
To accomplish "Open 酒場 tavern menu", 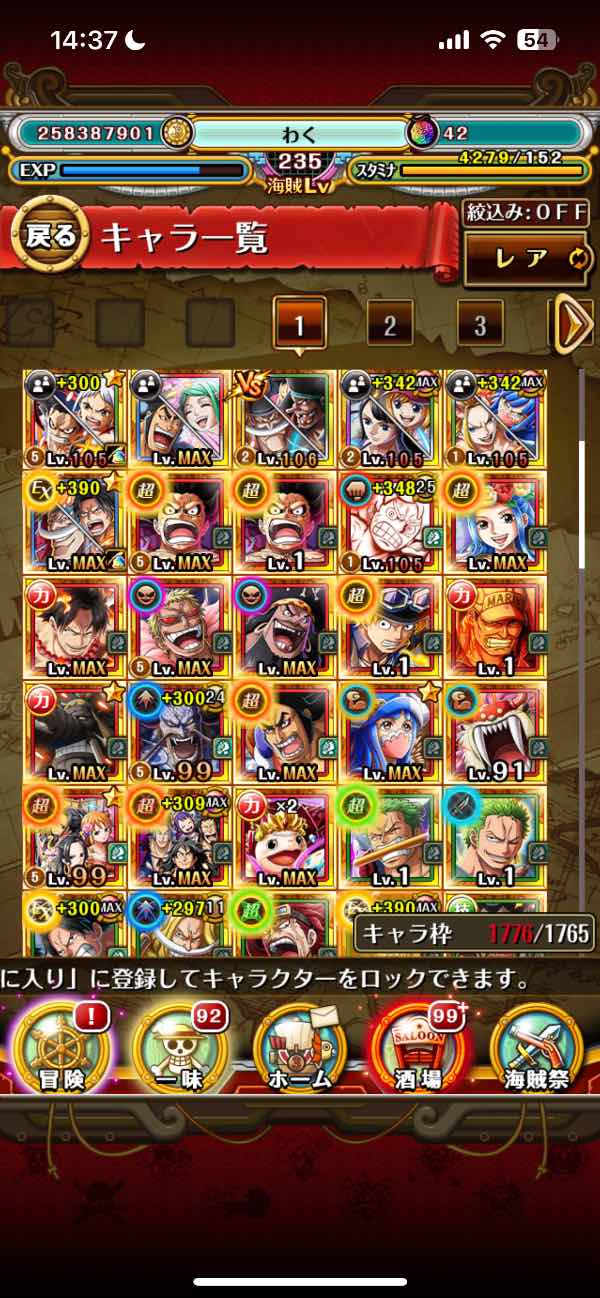I will [x=420, y=1048].
